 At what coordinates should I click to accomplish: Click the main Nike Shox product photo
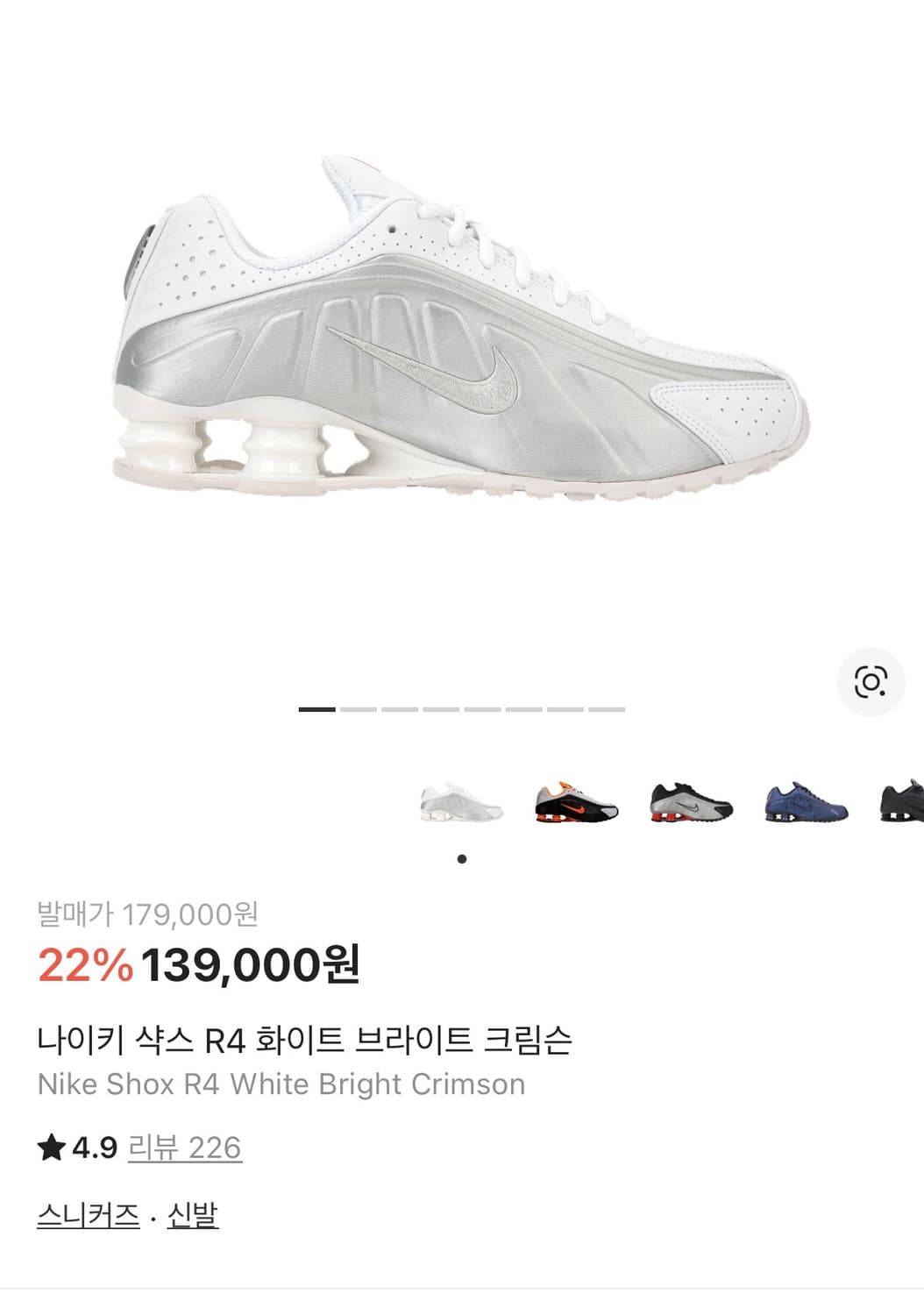(462, 342)
